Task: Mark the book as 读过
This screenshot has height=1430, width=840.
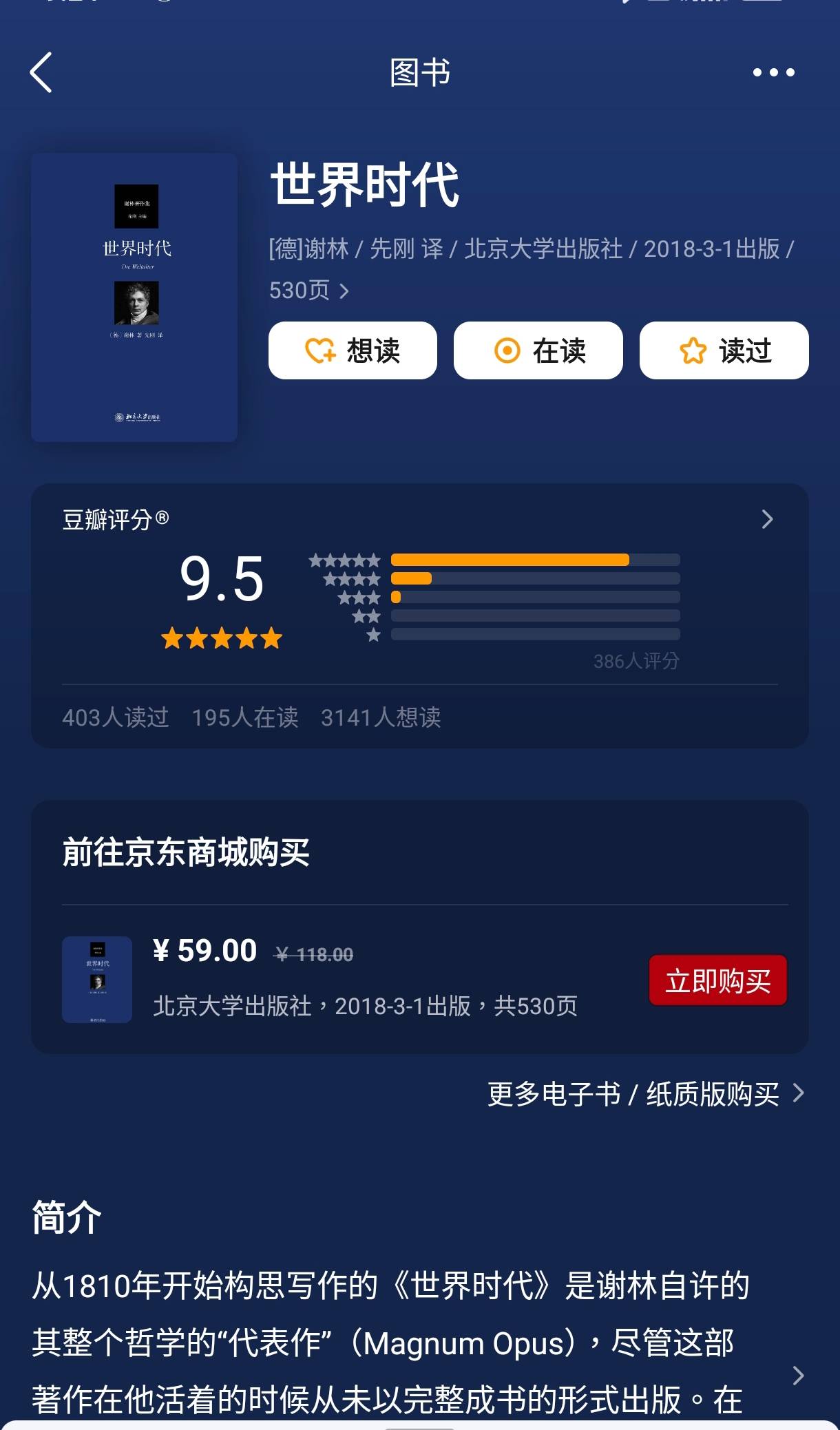Action: point(724,350)
